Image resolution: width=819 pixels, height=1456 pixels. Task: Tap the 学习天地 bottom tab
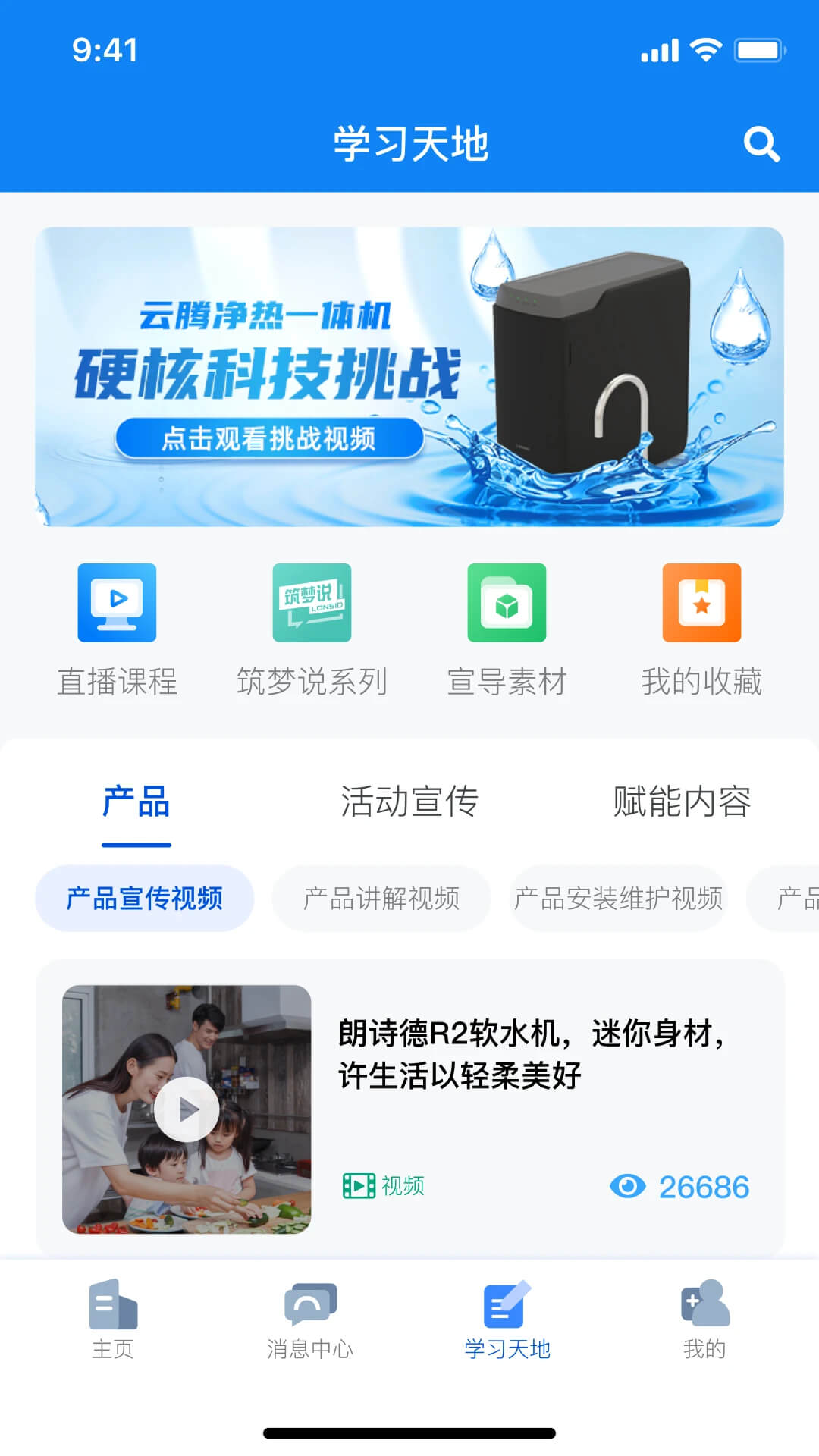click(507, 1319)
